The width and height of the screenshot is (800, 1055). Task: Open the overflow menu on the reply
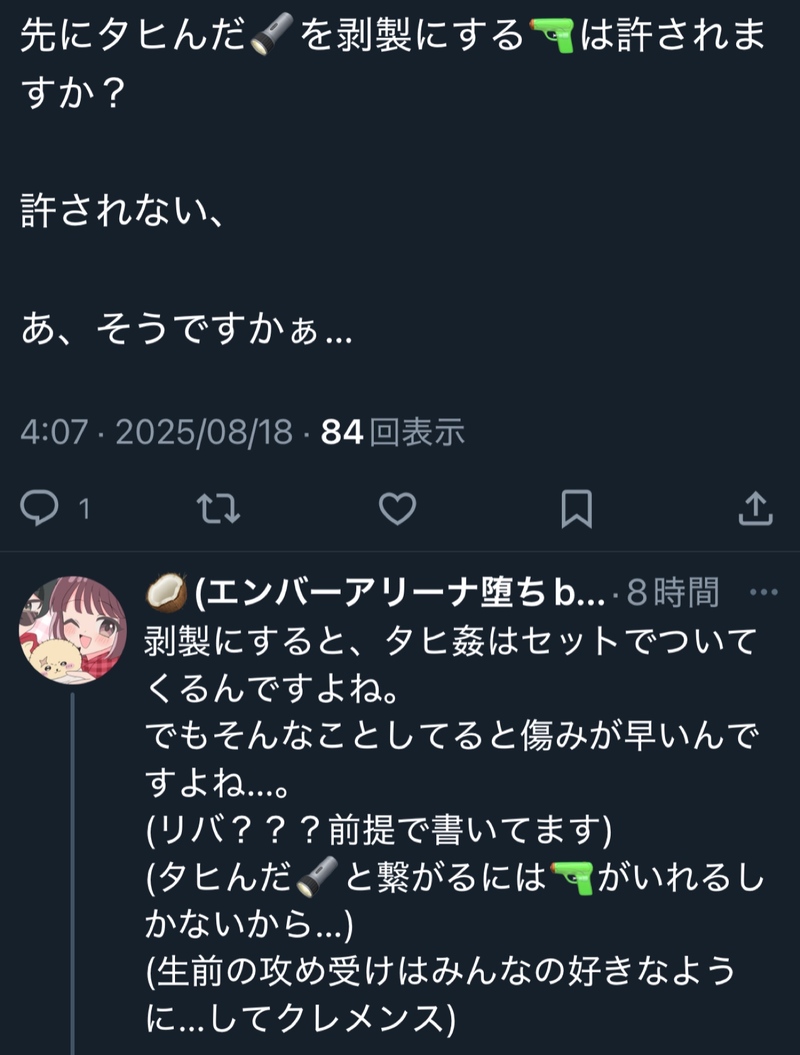pyautogui.click(x=762, y=593)
